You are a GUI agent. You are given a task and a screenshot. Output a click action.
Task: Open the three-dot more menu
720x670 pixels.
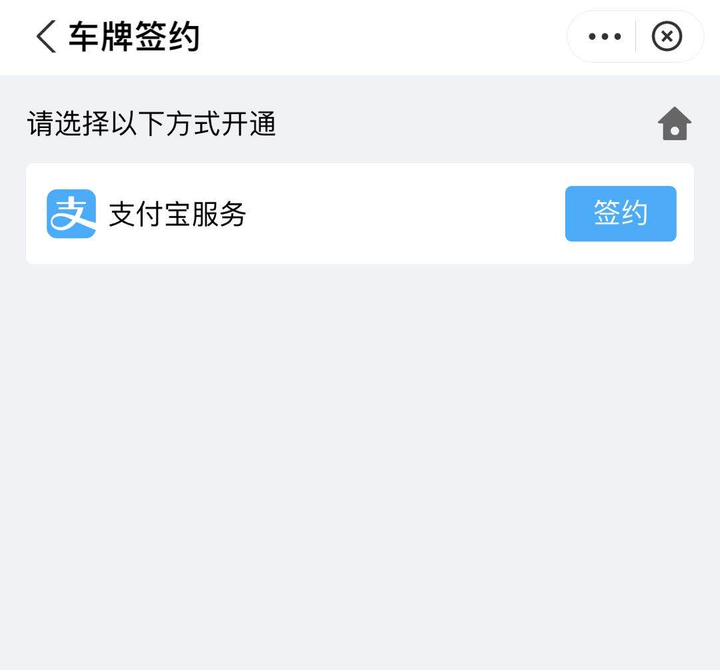click(604, 37)
